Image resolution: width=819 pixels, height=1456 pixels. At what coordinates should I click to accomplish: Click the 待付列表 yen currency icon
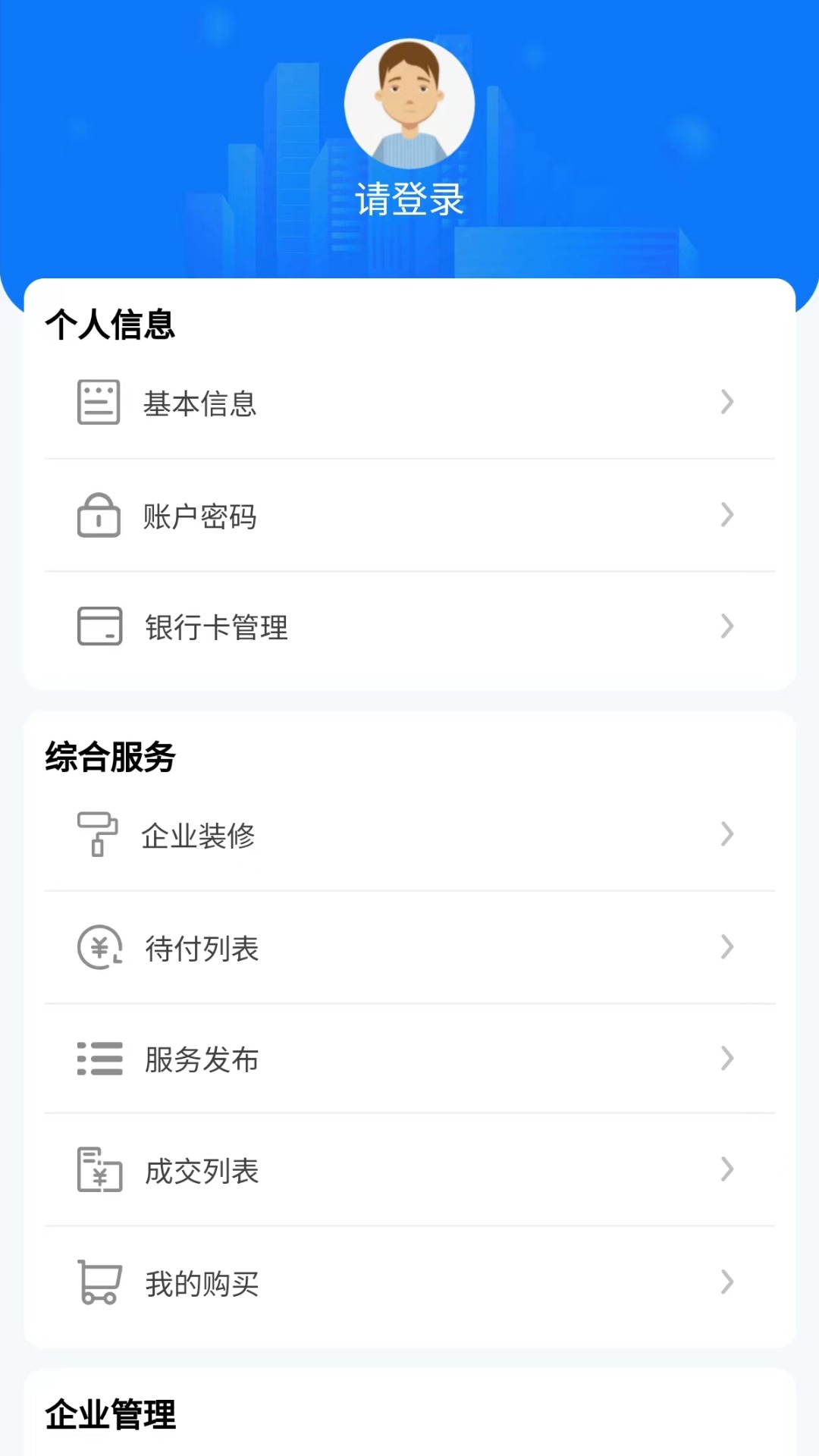pyautogui.click(x=97, y=948)
